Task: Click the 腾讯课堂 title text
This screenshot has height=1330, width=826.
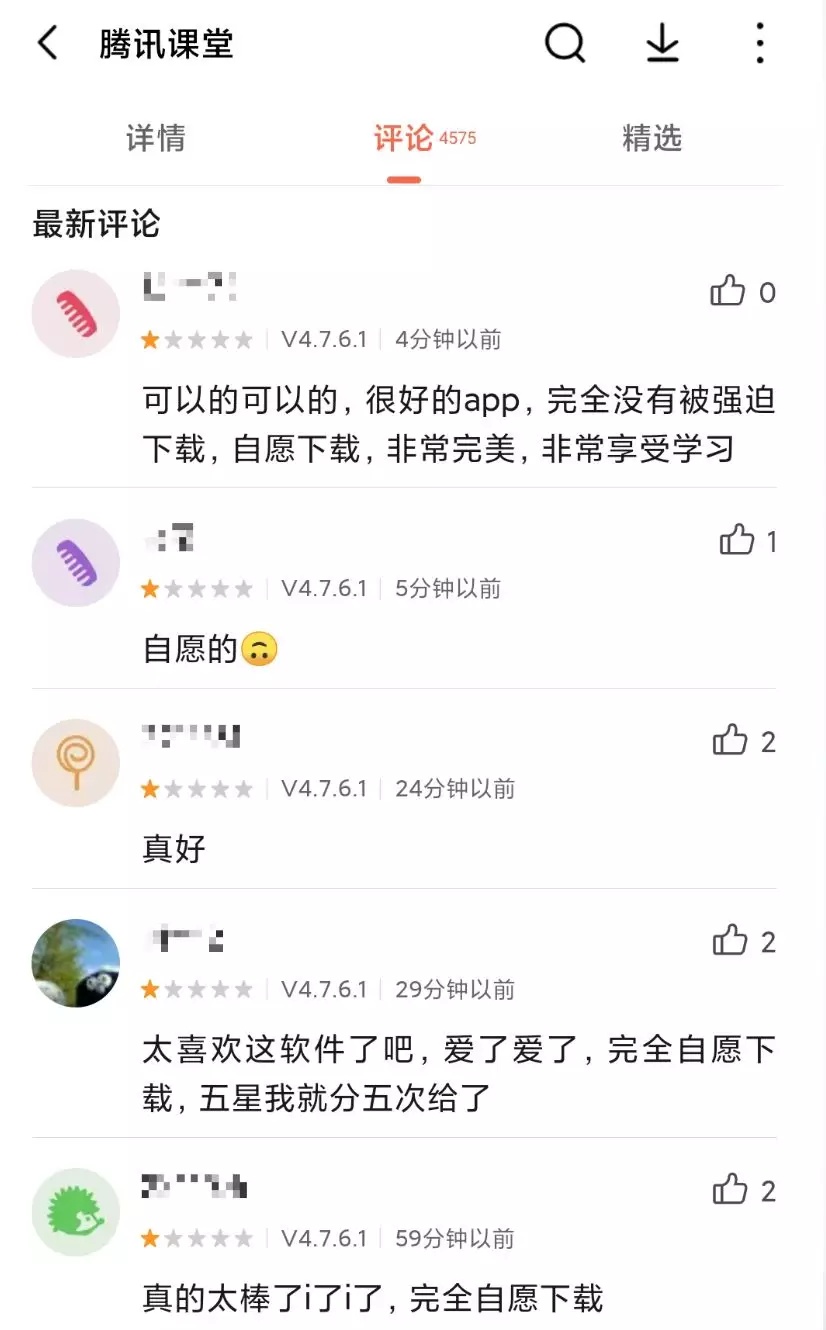Action: coord(165,43)
